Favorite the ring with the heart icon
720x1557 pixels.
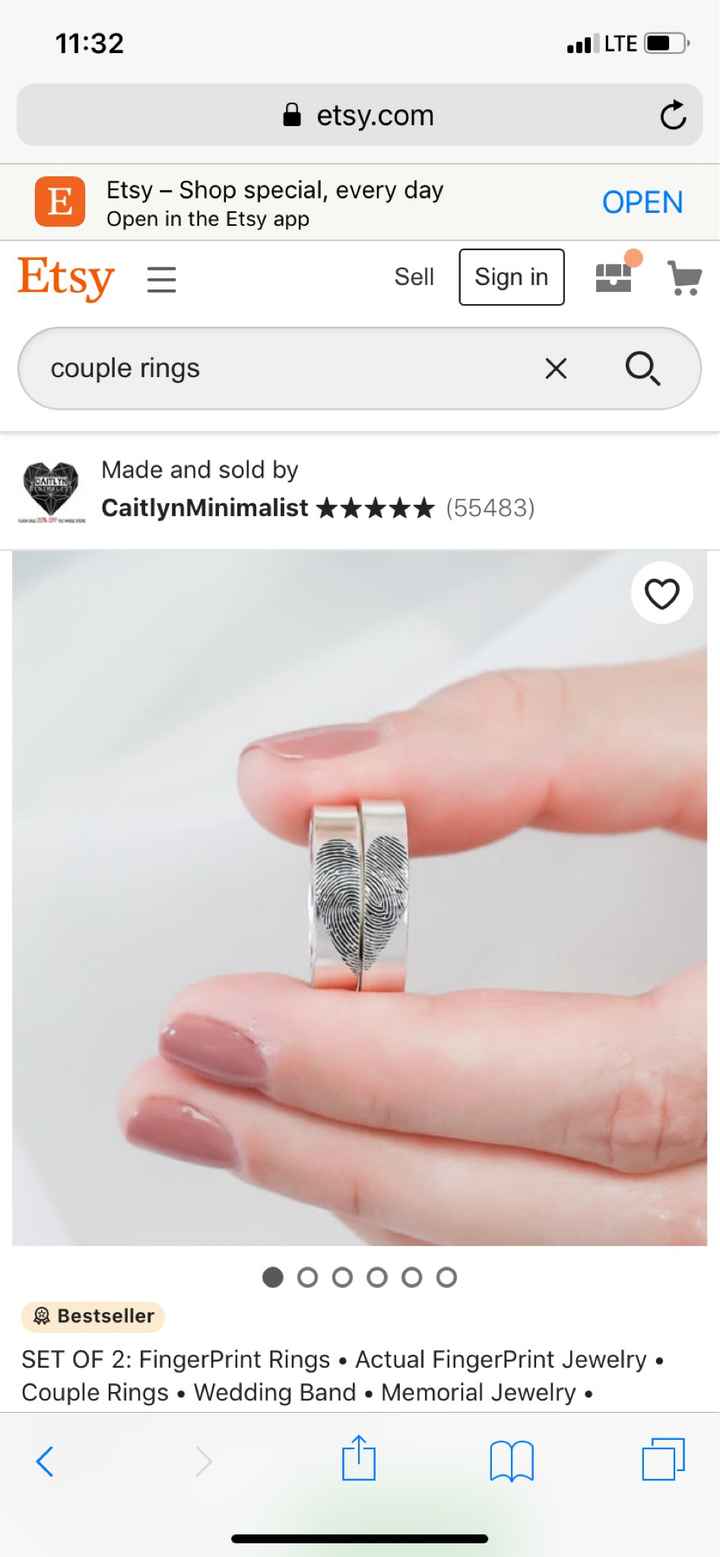point(662,594)
